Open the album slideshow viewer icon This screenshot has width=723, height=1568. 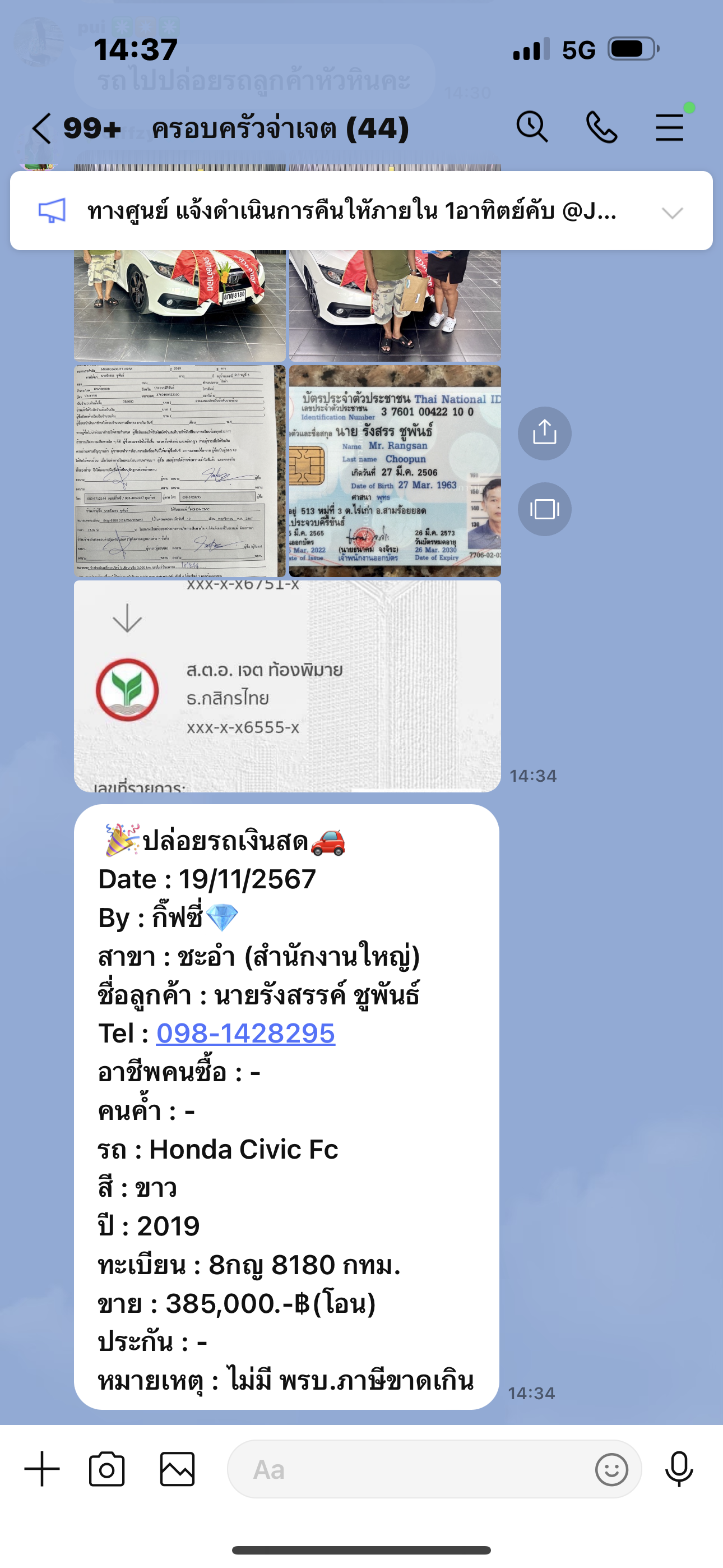(544, 509)
